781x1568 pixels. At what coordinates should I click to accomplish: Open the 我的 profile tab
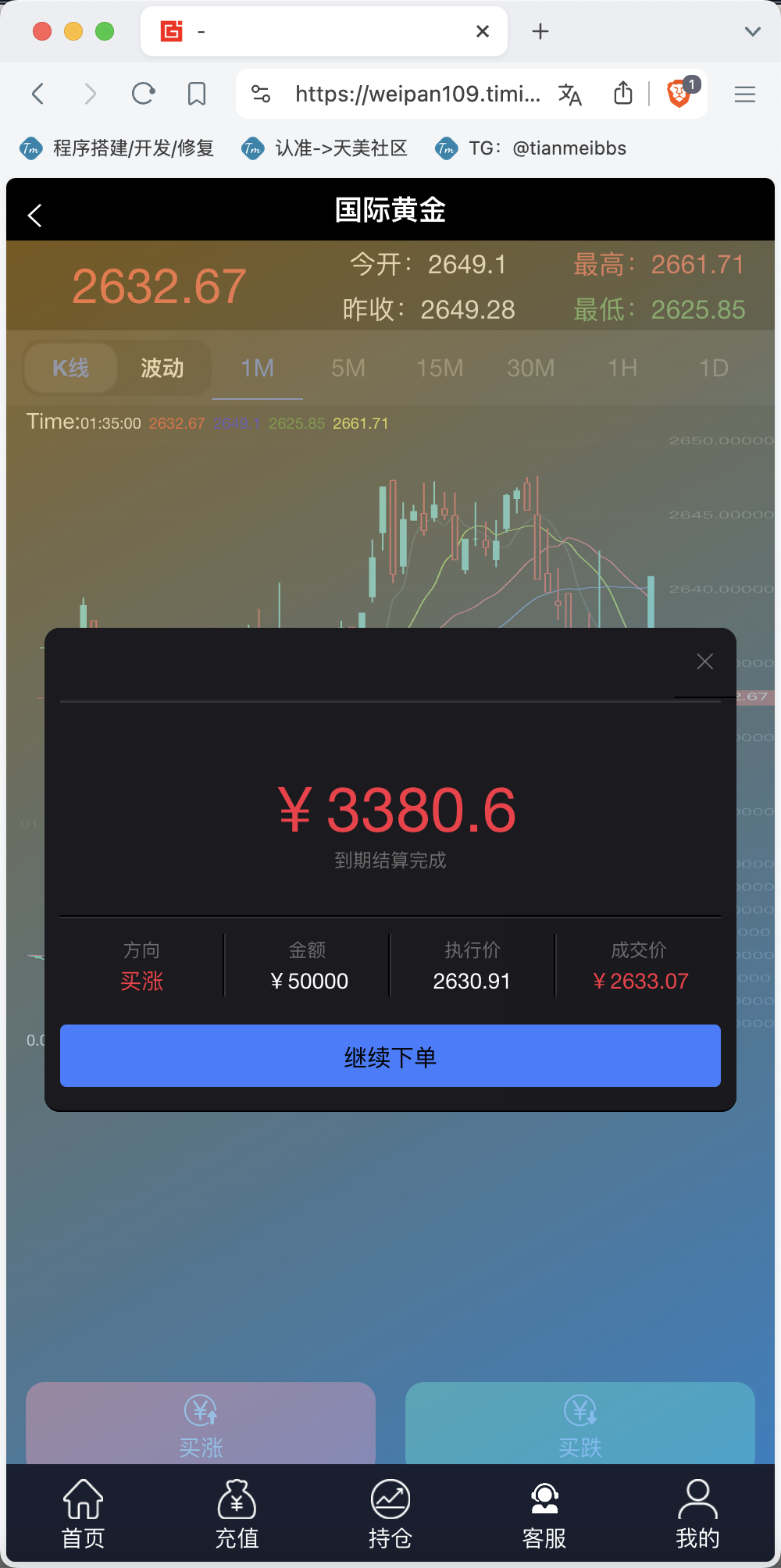(697, 1514)
